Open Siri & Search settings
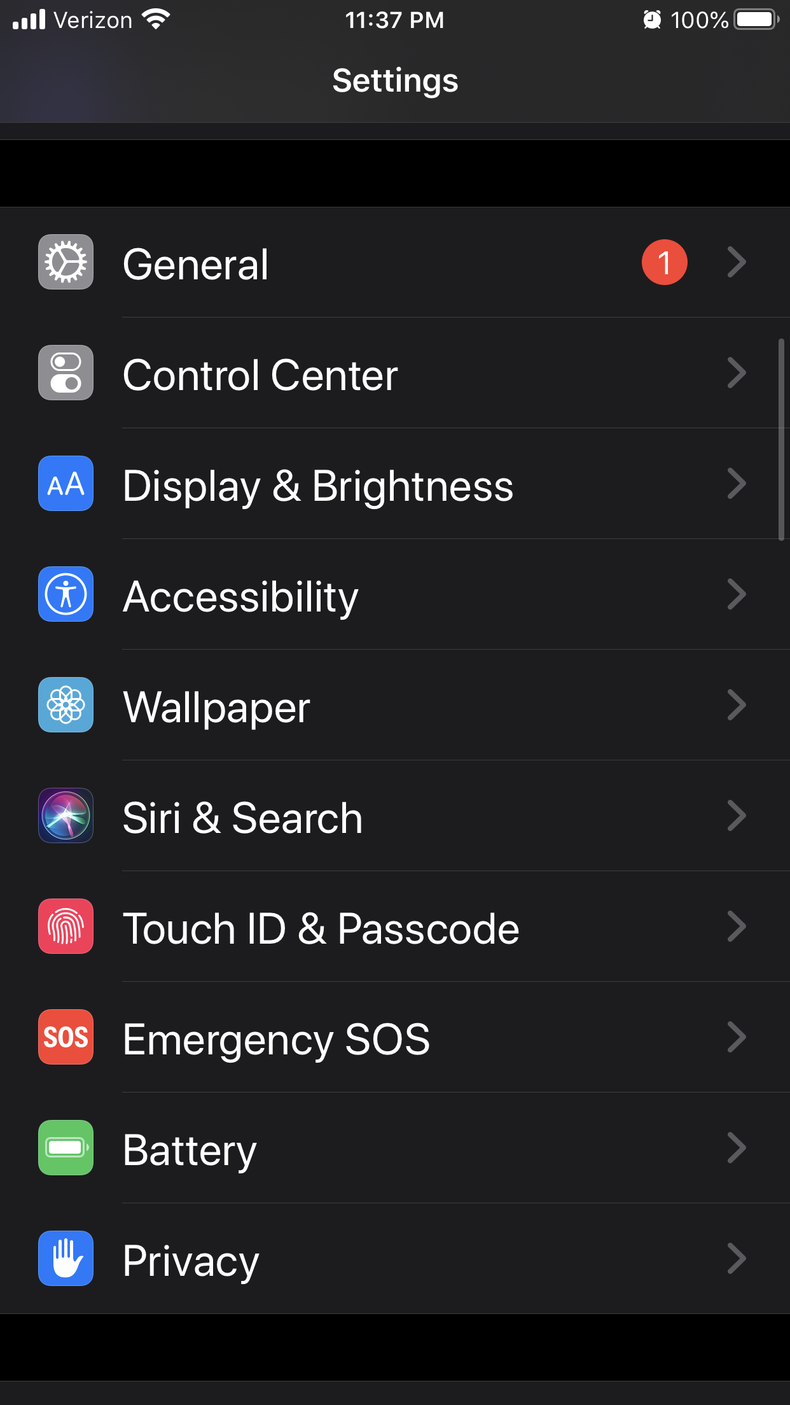 click(395, 816)
